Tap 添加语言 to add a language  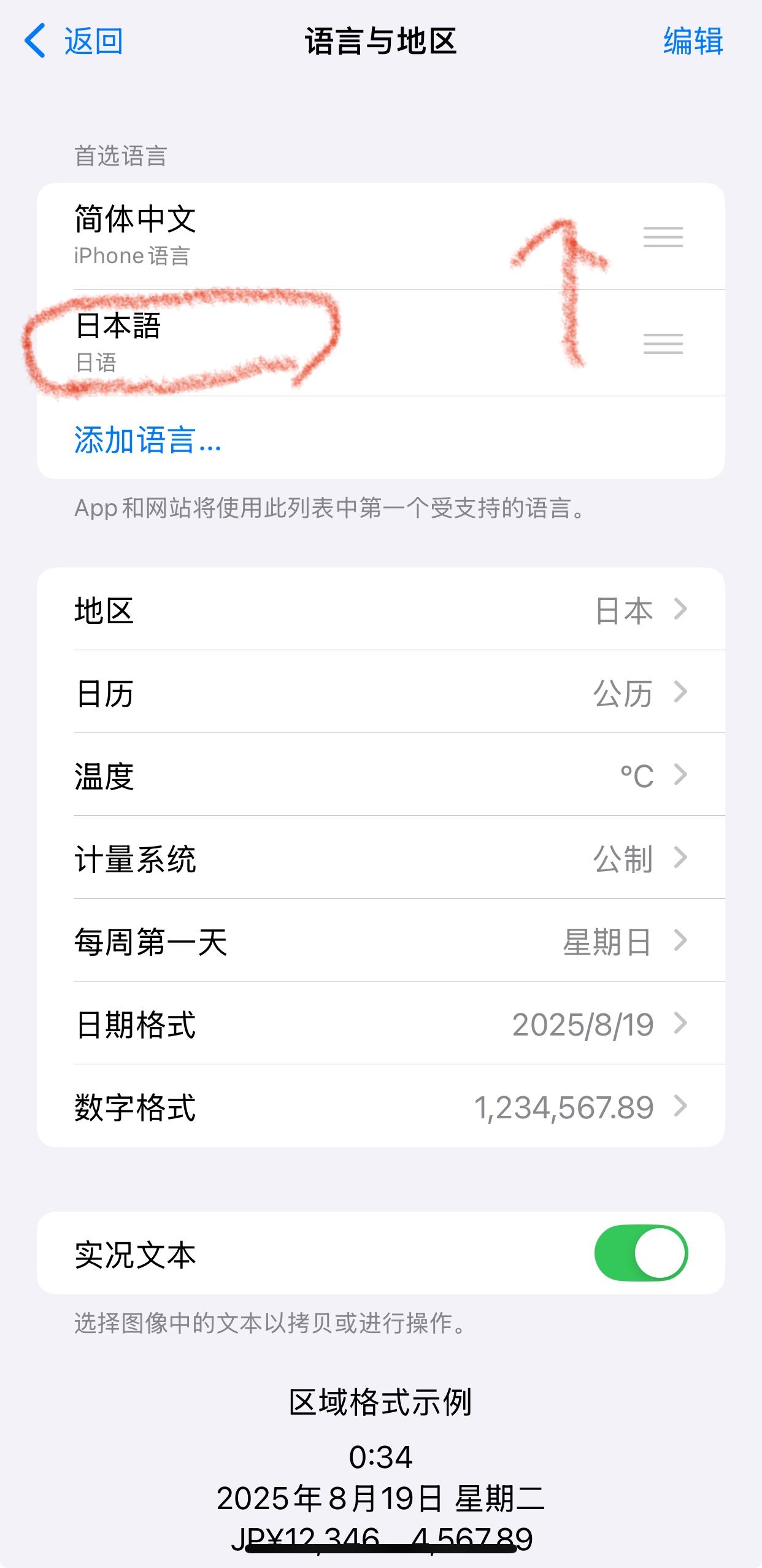point(147,439)
